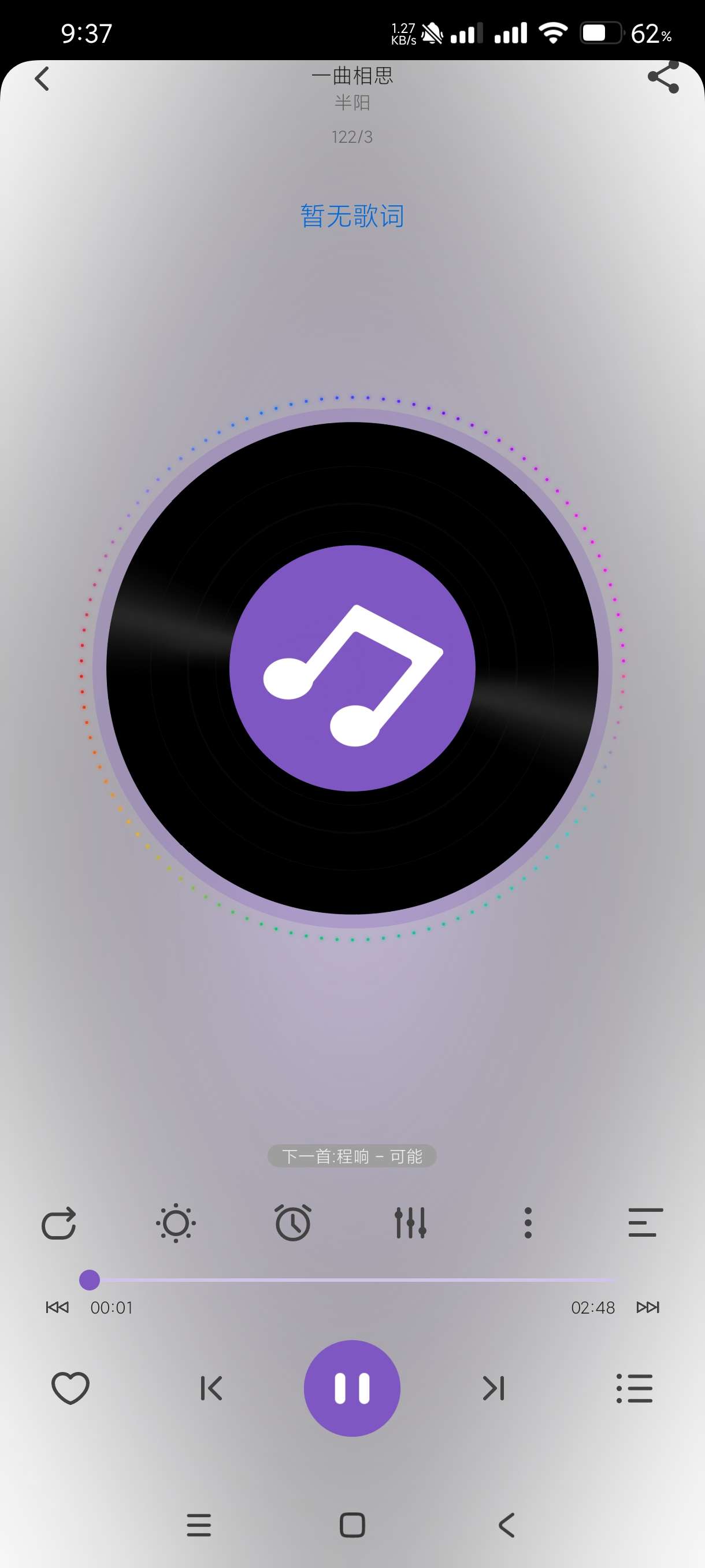
Task: Skip to the next track
Action: point(493,1388)
